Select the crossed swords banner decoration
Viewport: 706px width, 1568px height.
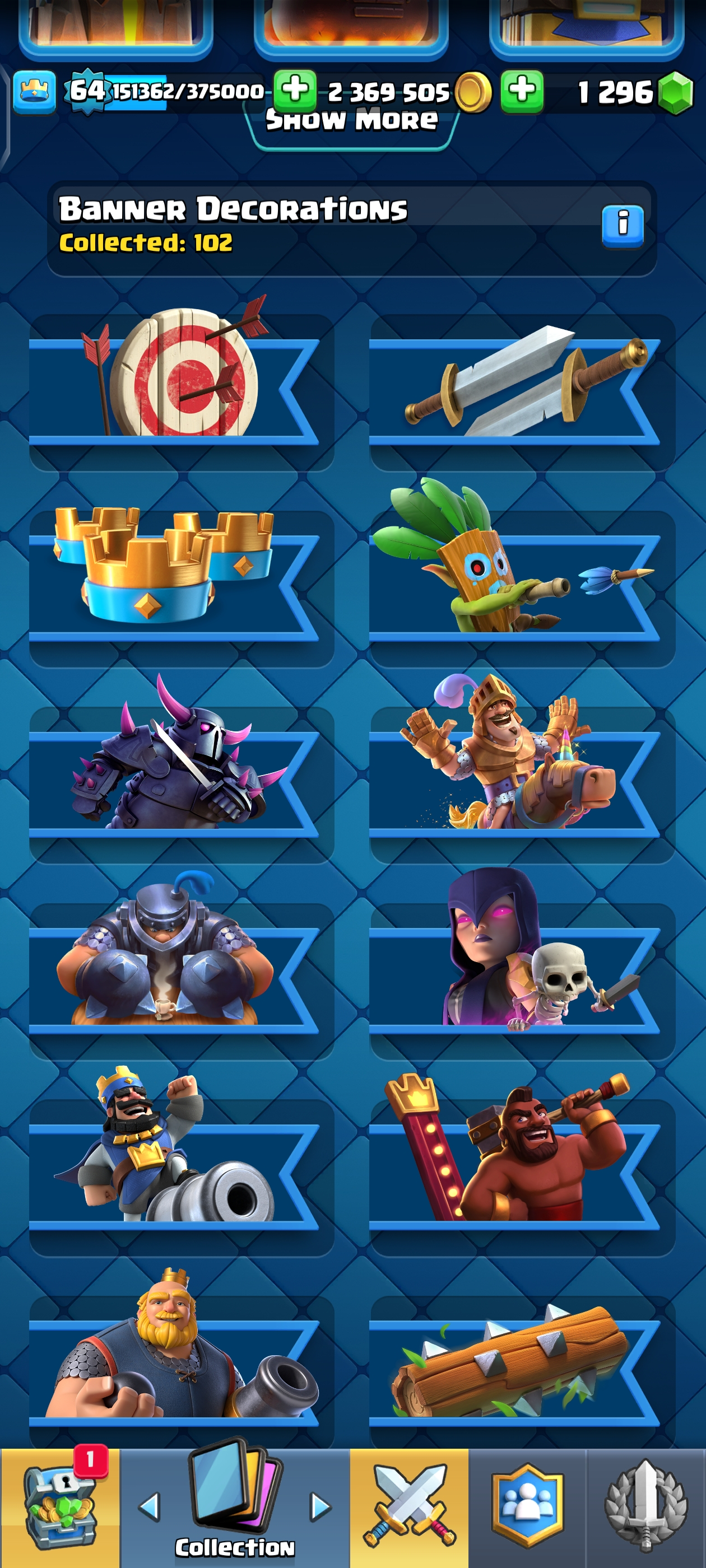point(522,390)
